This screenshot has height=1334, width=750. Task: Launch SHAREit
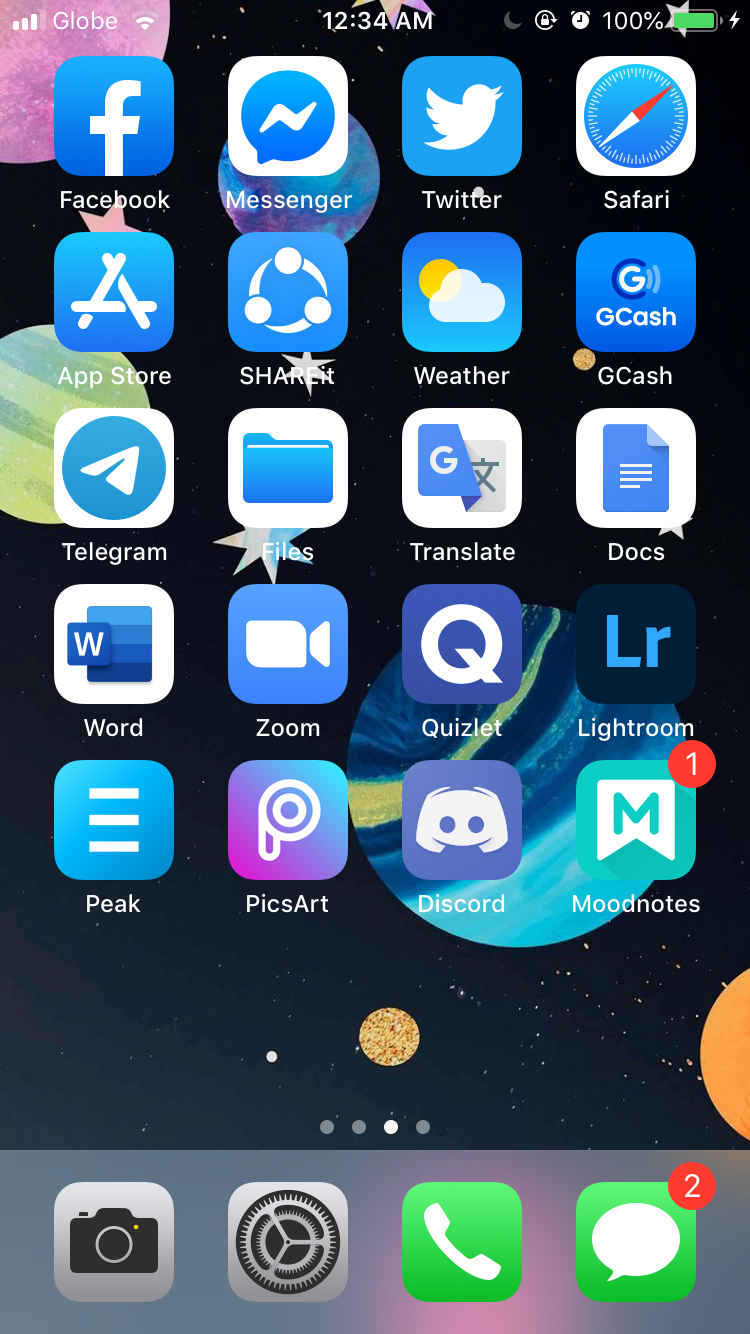[x=288, y=292]
